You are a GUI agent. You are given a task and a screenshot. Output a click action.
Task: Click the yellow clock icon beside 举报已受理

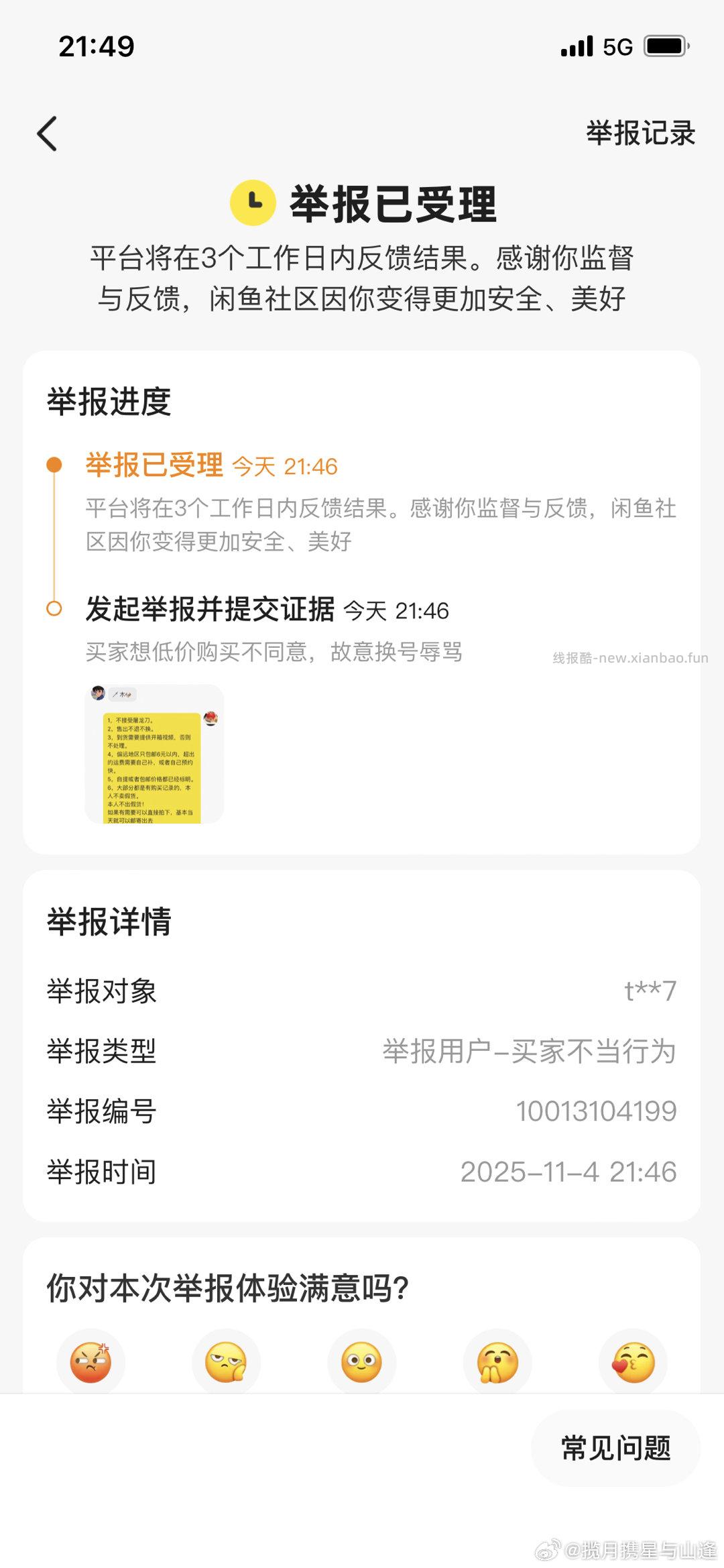[253, 203]
